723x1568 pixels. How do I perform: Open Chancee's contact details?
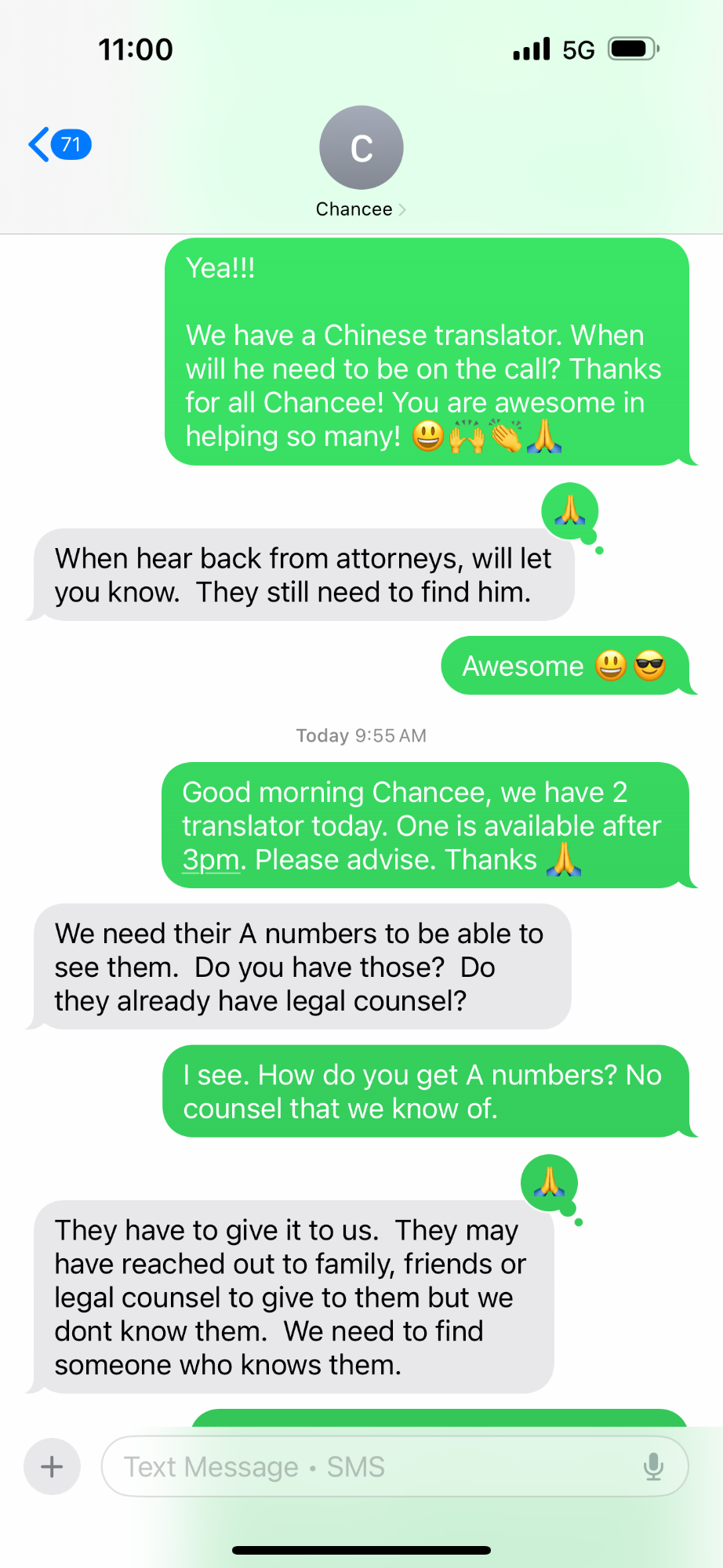[x=361, y=163]
